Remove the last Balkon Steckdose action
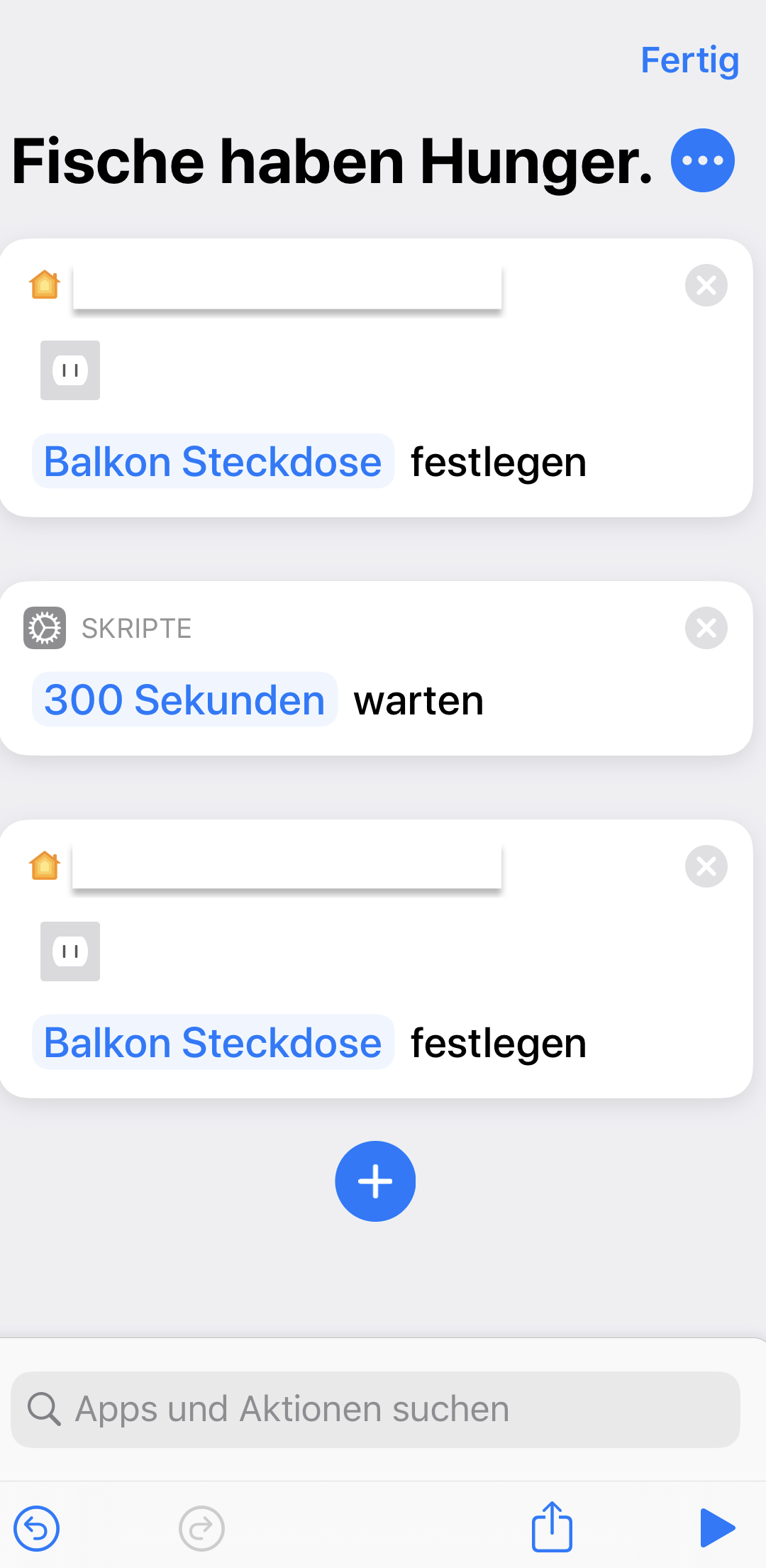This screenshot has height=1568, width=766. (706, 866)
